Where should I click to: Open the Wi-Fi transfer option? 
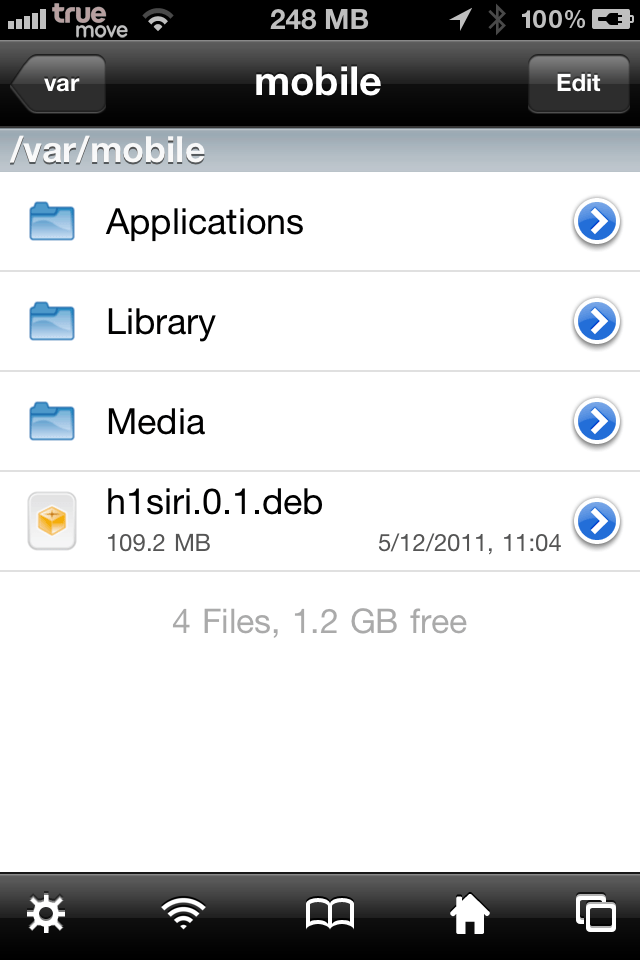click(x=183, y=914)
